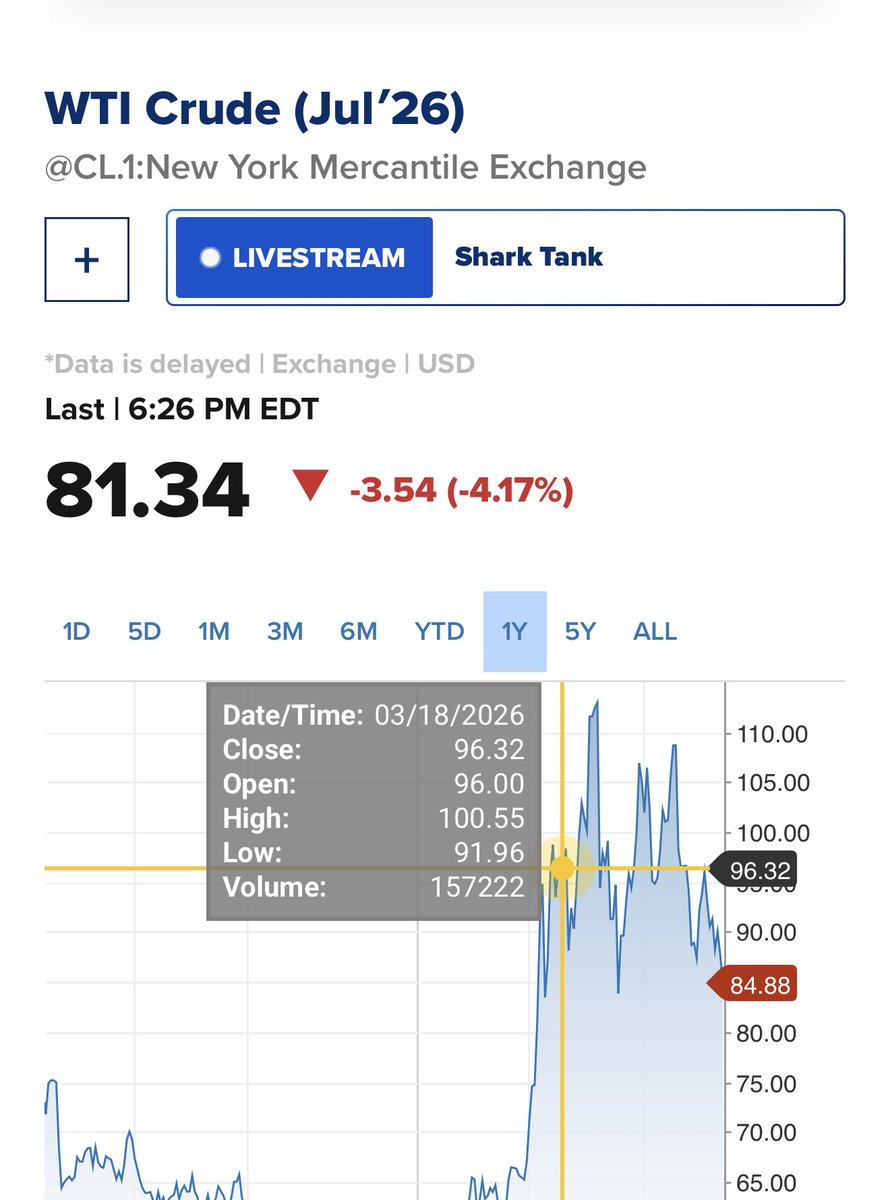Select the 1Y chart range

(515, 632)
